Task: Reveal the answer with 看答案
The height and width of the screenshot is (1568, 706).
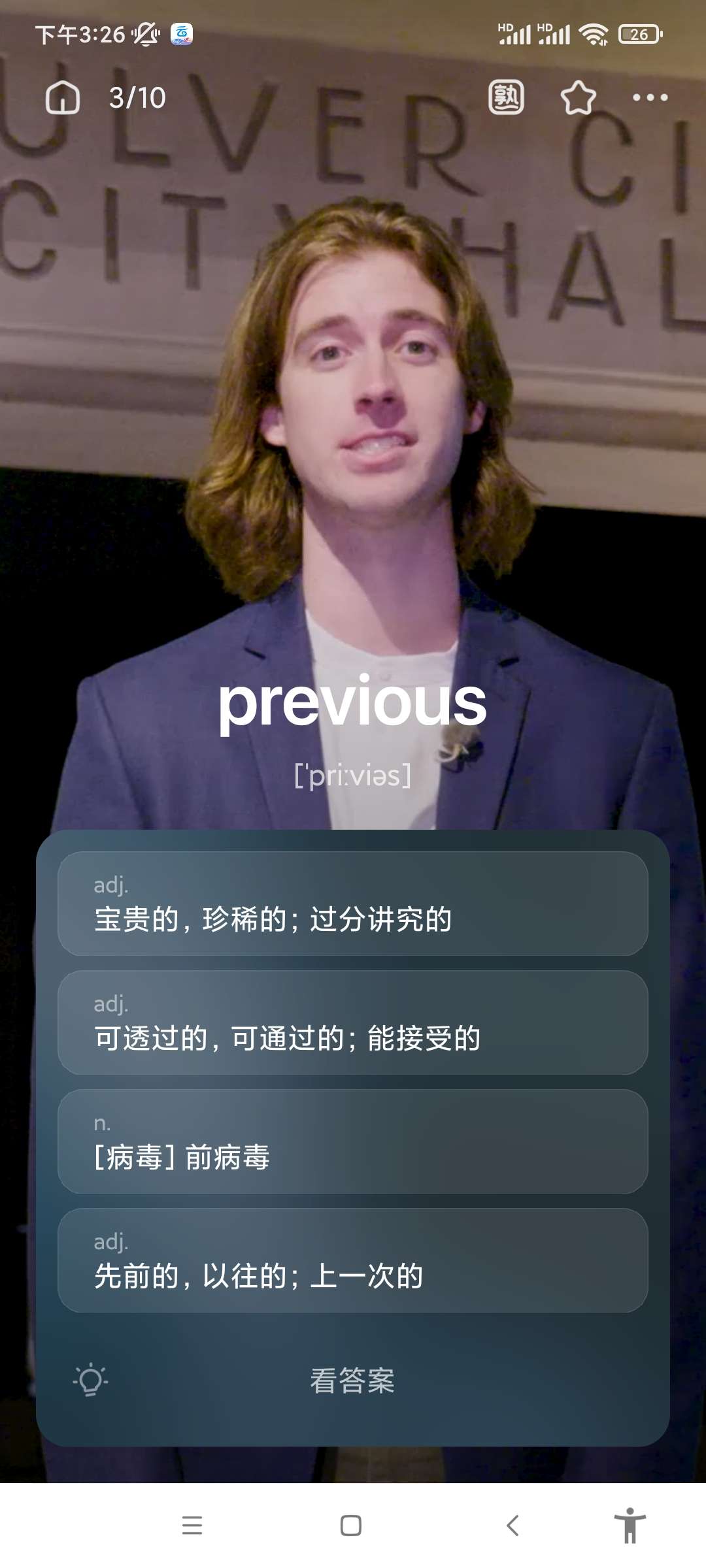Action: (x=352, y=1380)
